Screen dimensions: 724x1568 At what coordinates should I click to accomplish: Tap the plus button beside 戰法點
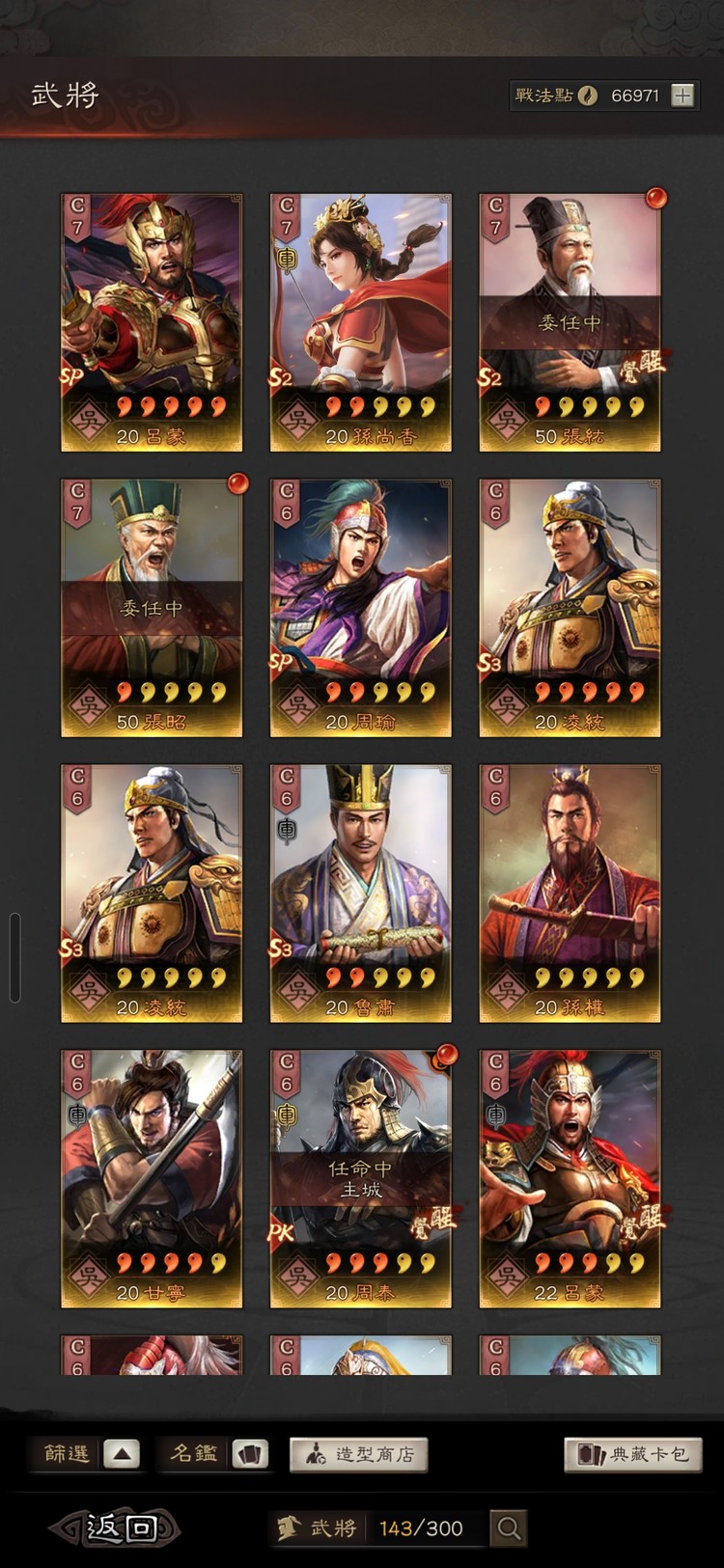coord(682,96)
